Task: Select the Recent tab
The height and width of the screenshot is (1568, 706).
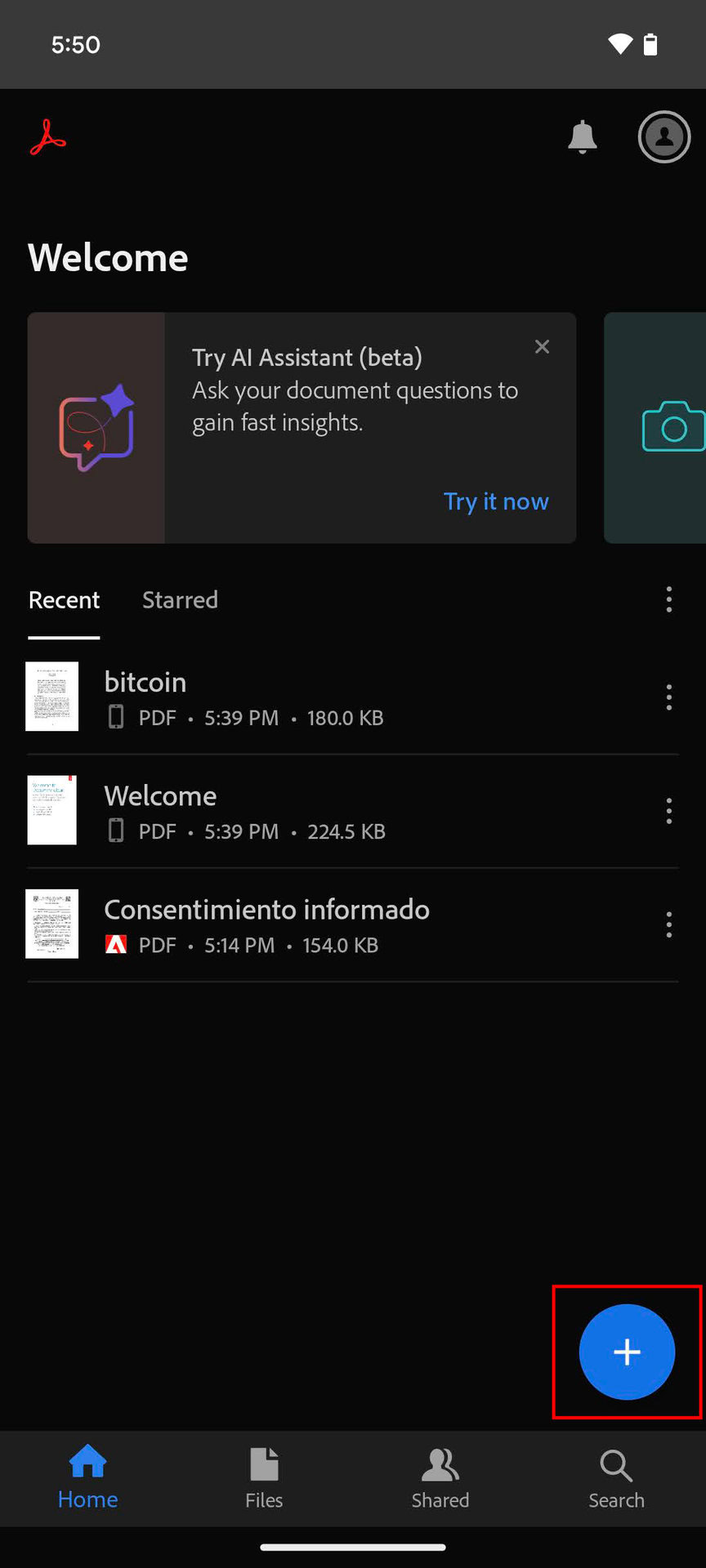Action: pos(64,600)
